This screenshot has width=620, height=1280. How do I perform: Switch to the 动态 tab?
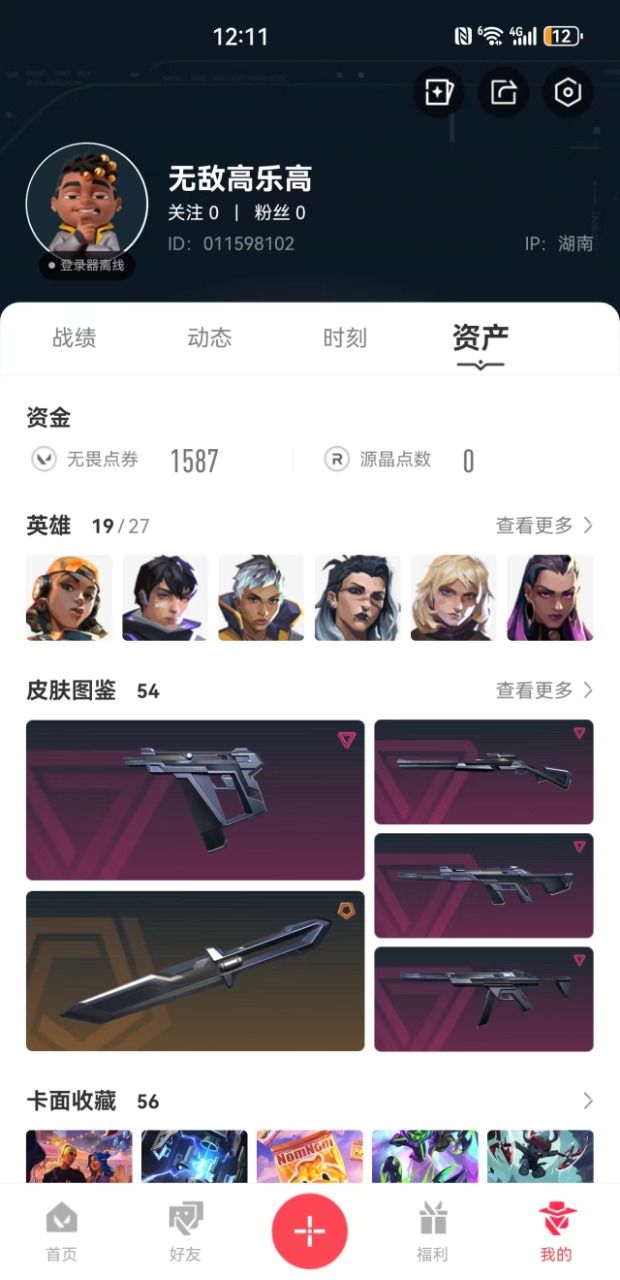click(x=210, y=338)
